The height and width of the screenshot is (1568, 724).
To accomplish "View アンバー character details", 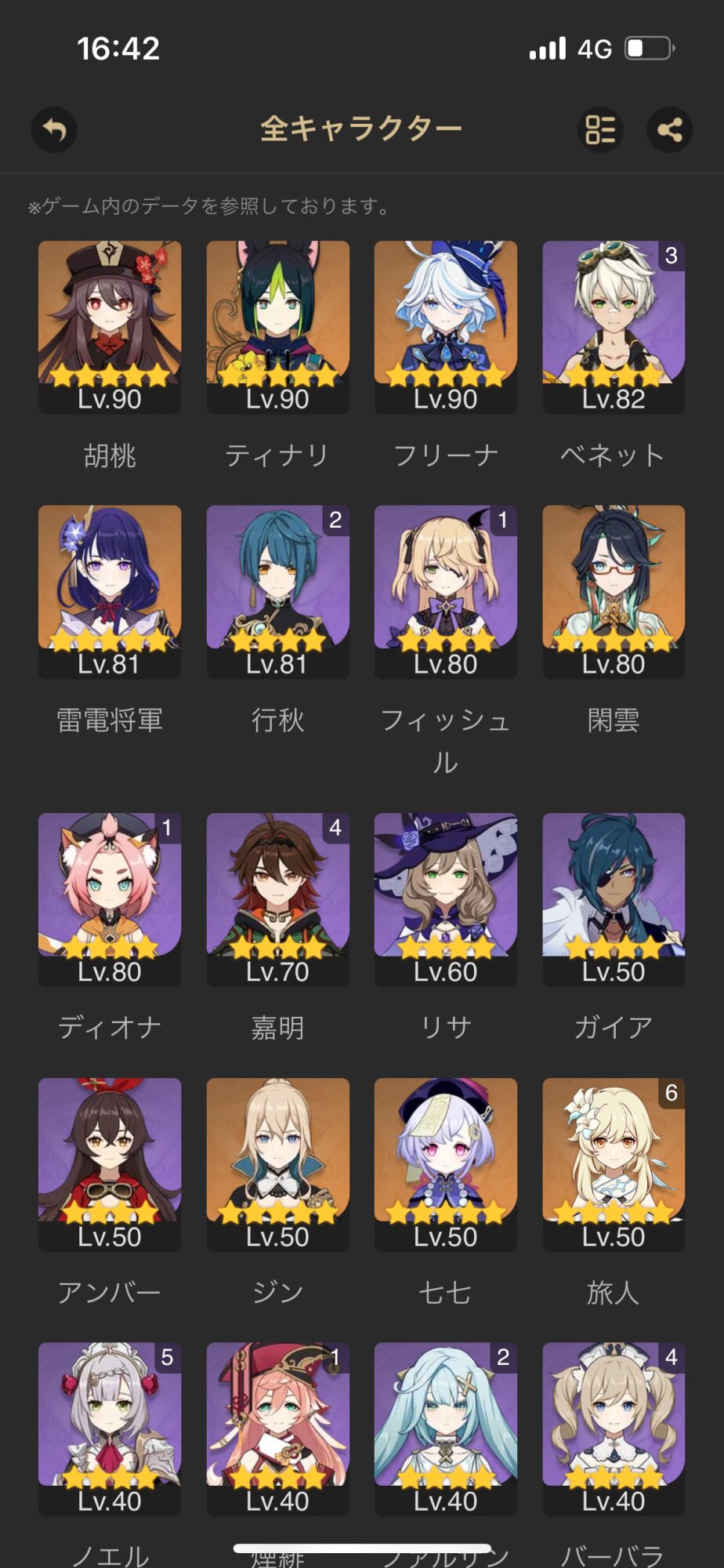I will click(x=110, y=1164).
